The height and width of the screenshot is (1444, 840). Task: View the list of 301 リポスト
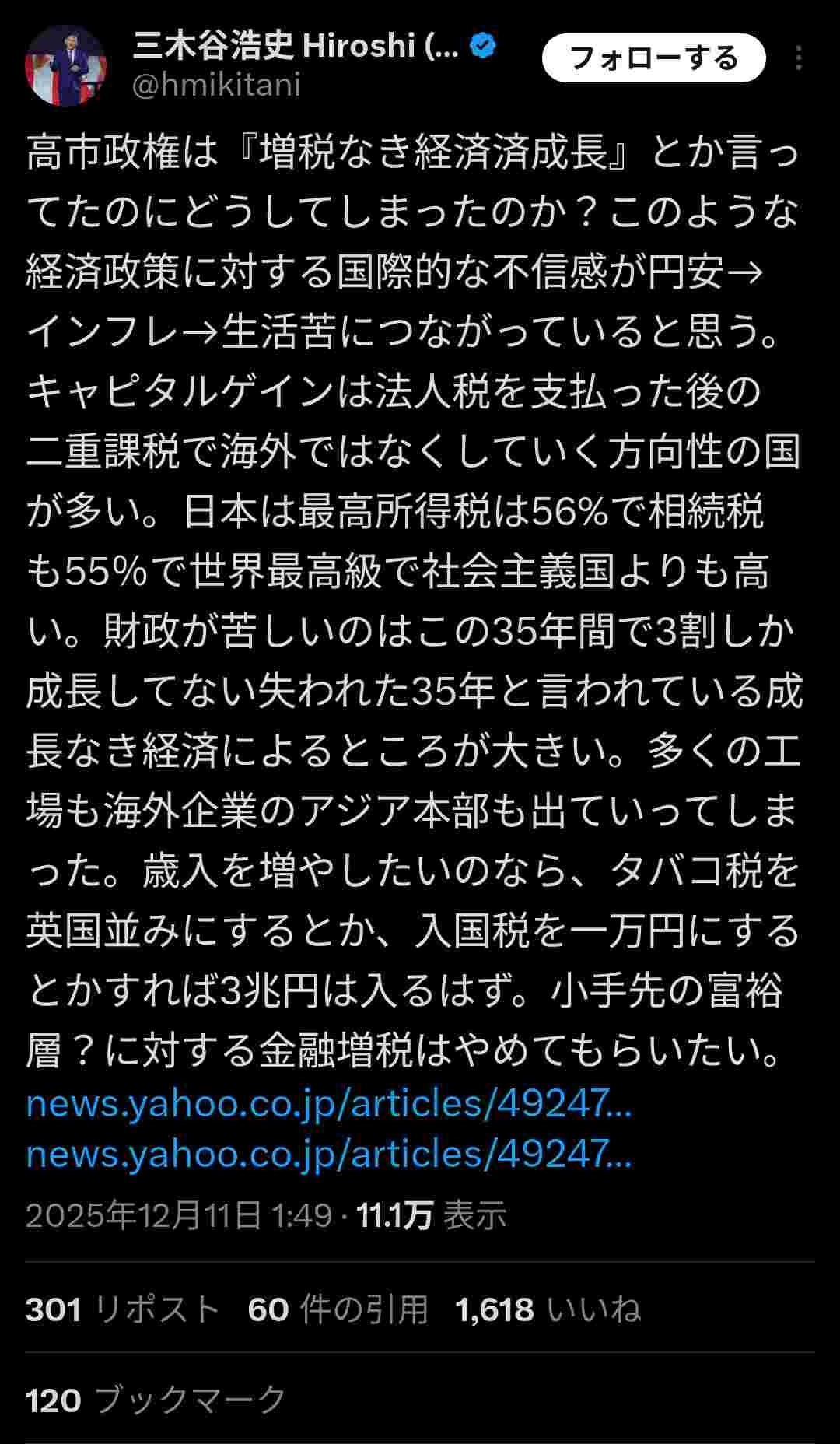122,1309
